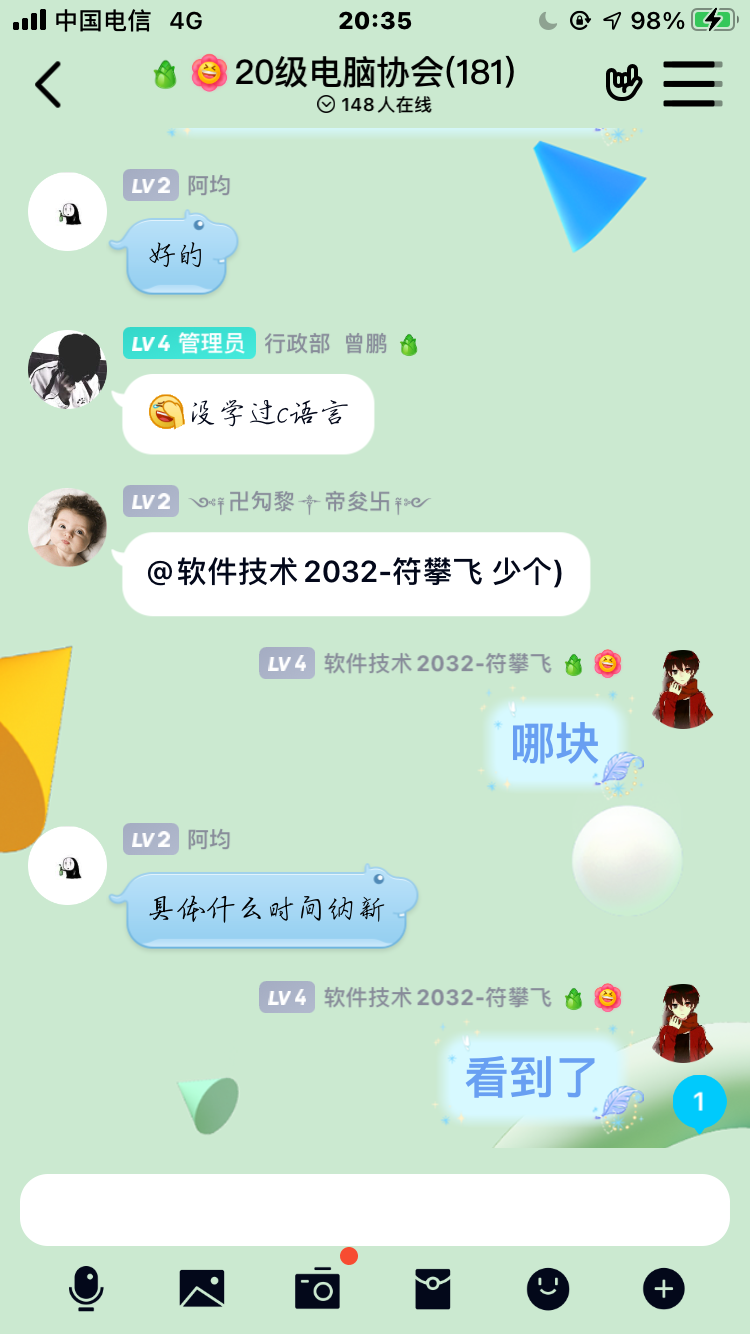Focus the message input field

(374, 1210)
